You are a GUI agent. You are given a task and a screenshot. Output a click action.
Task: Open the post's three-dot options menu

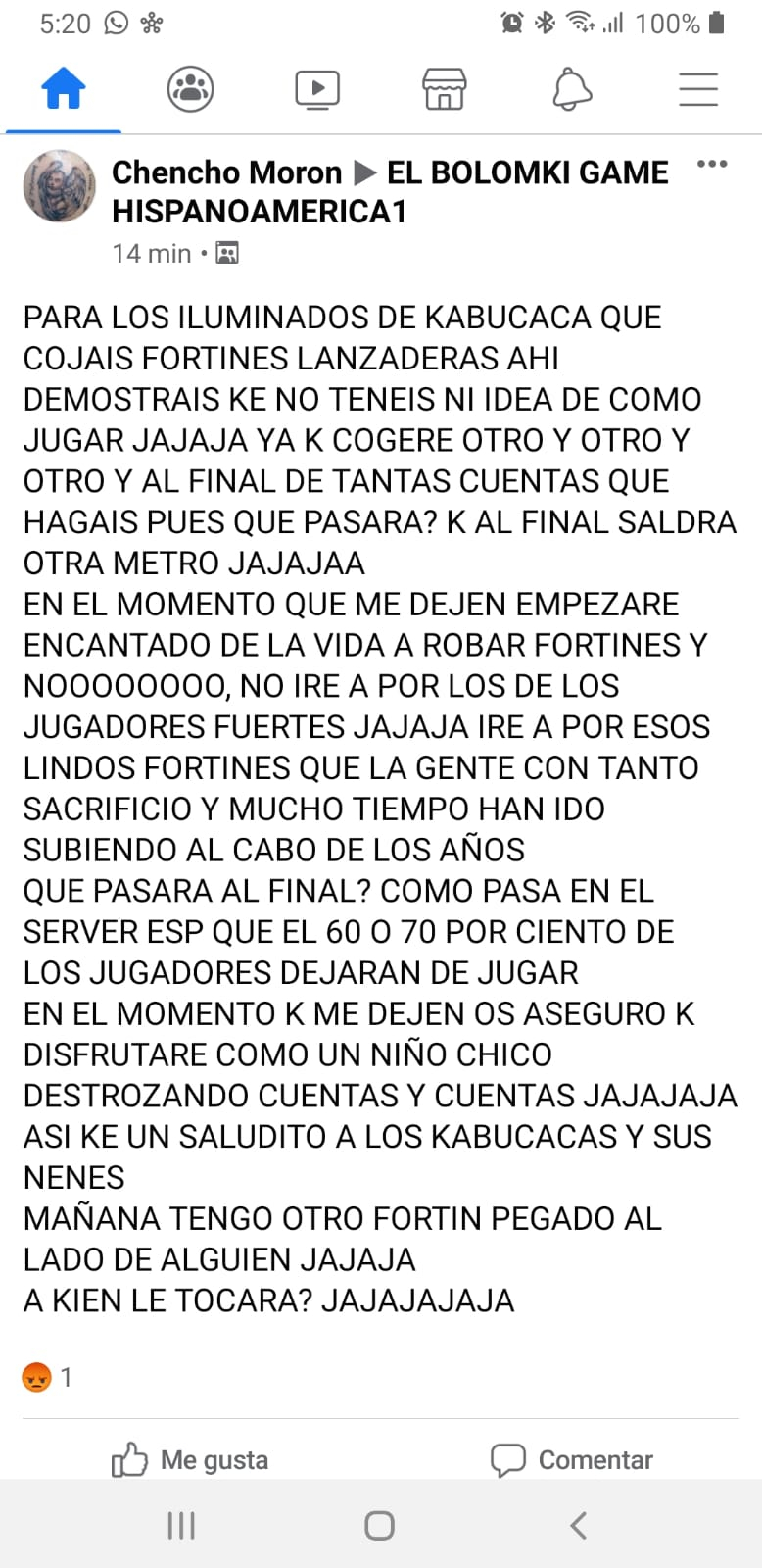(x=712, y=165)
